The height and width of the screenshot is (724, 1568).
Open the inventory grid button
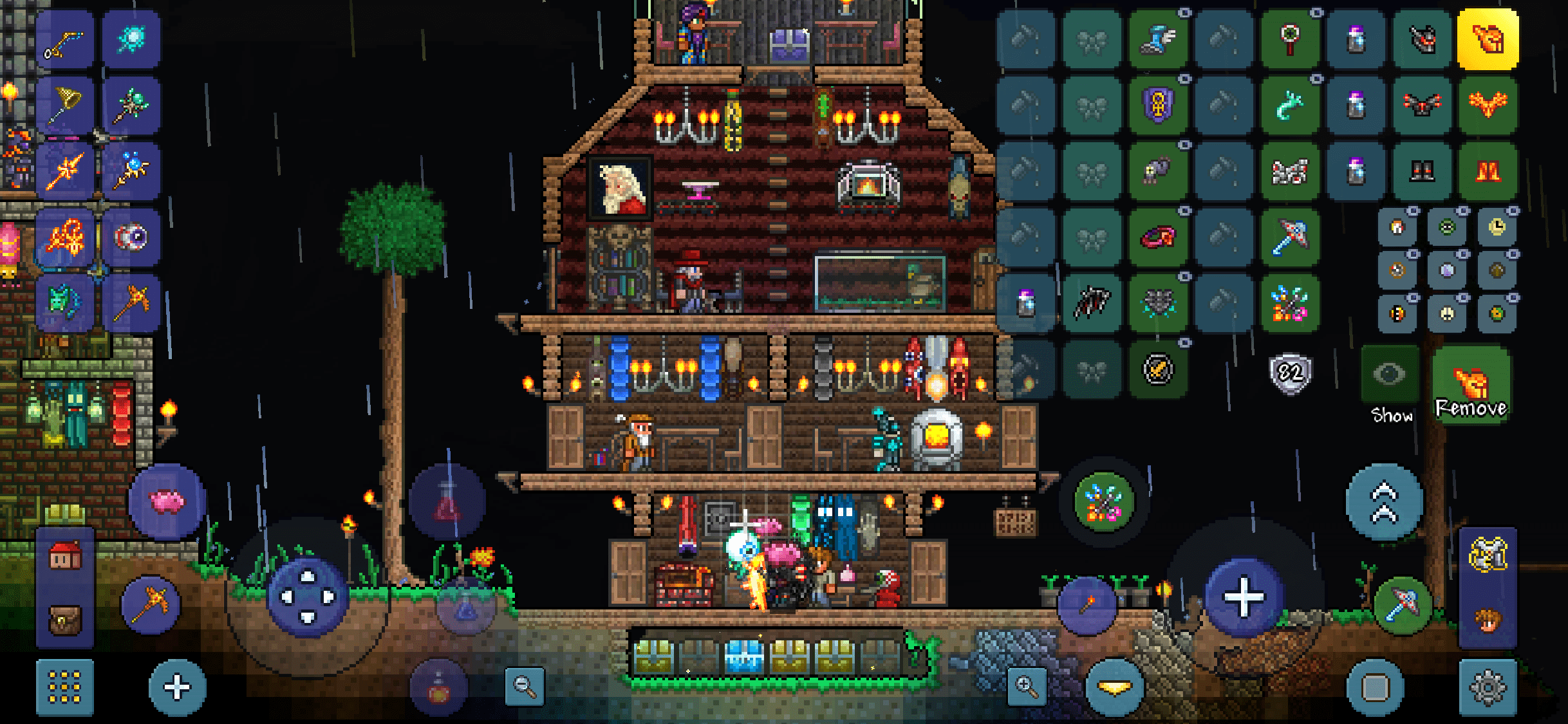65,687
